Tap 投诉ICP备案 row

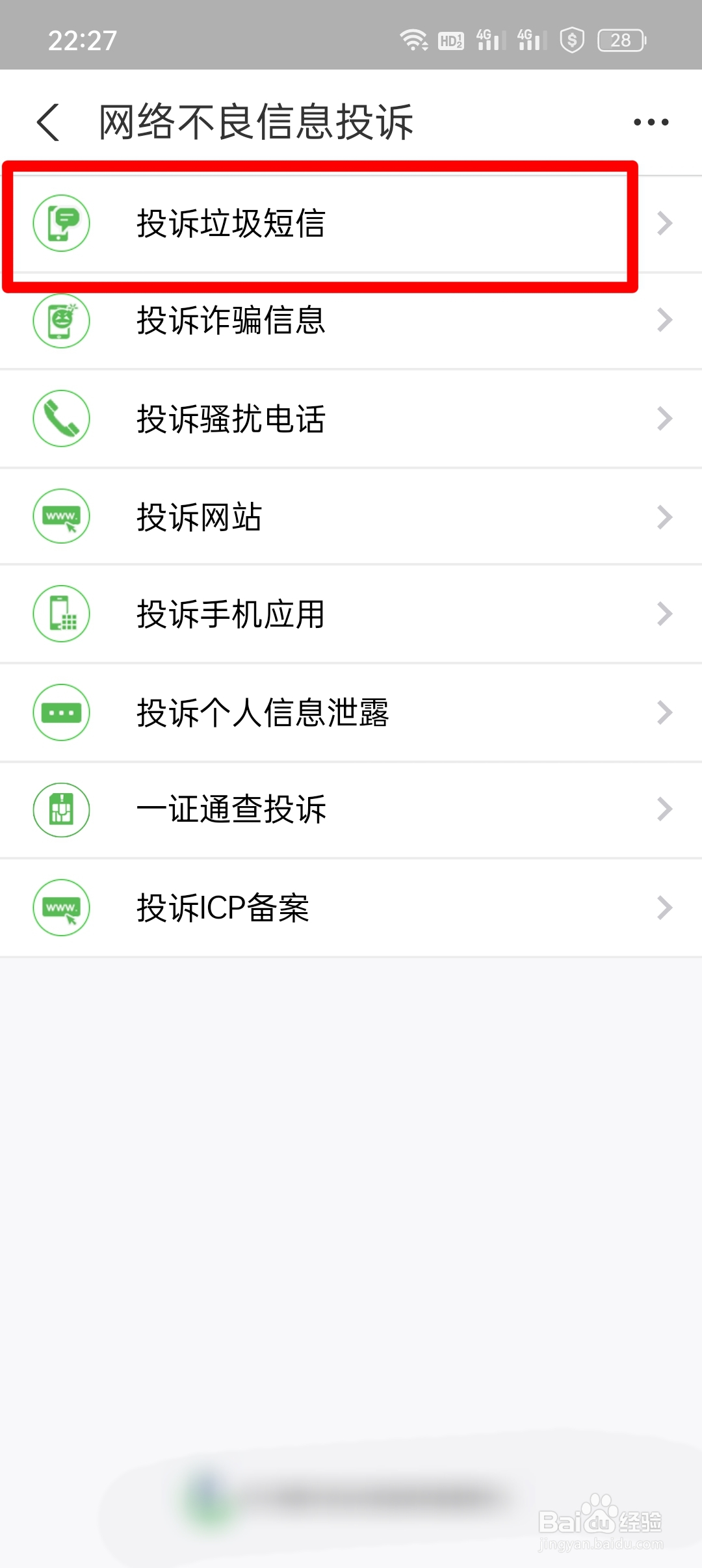(351, 908)
